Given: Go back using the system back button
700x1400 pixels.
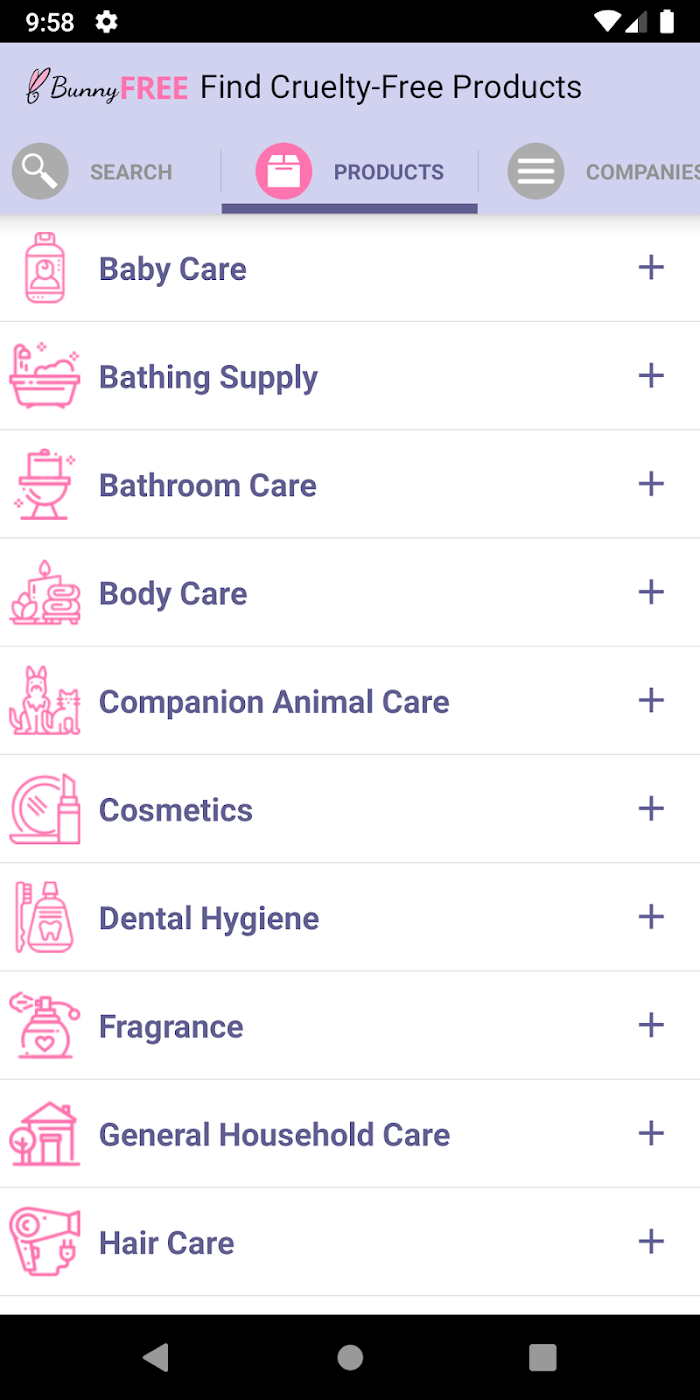Looking at the screenshot, I should tap(156, 1357).
